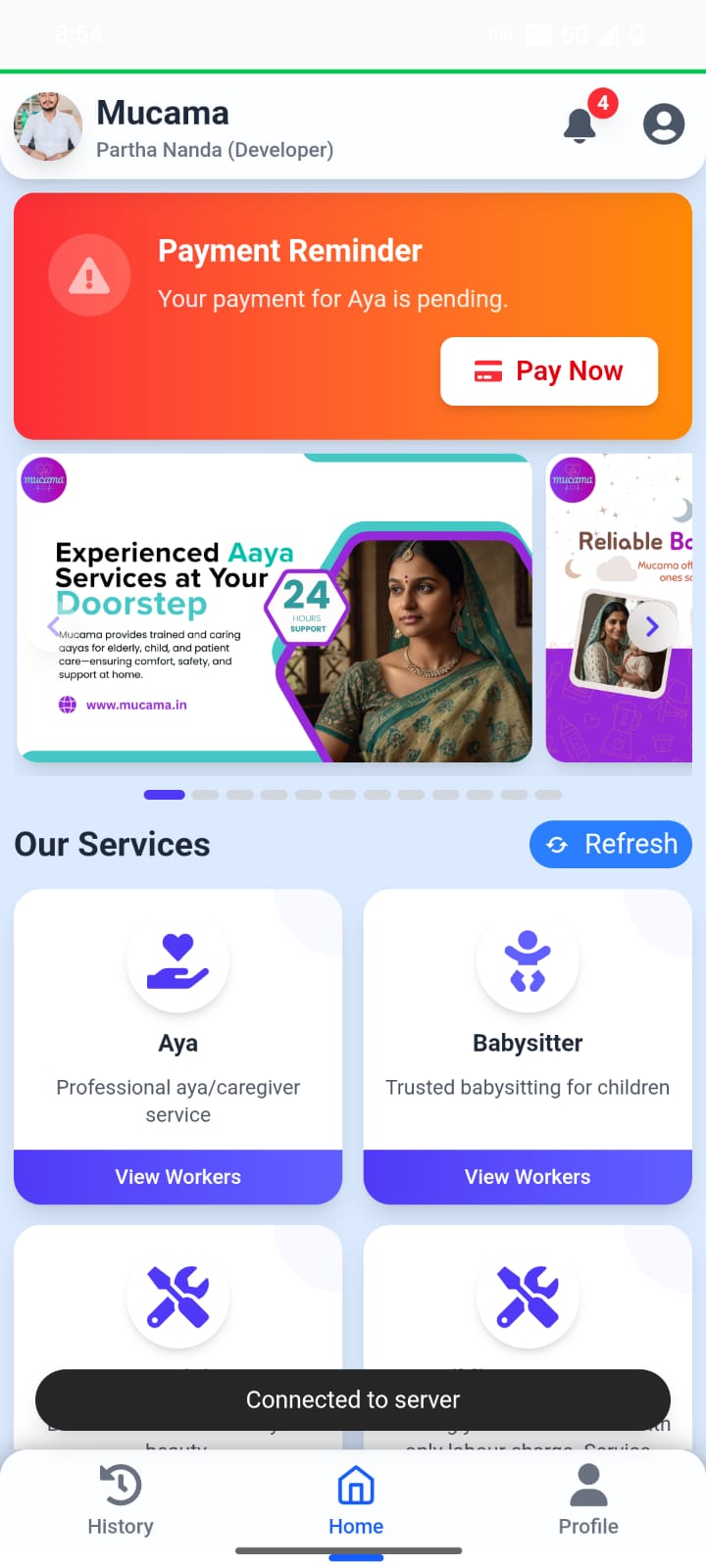Go to next carousel banner
706x1568 pixels.
pos(652,626)
